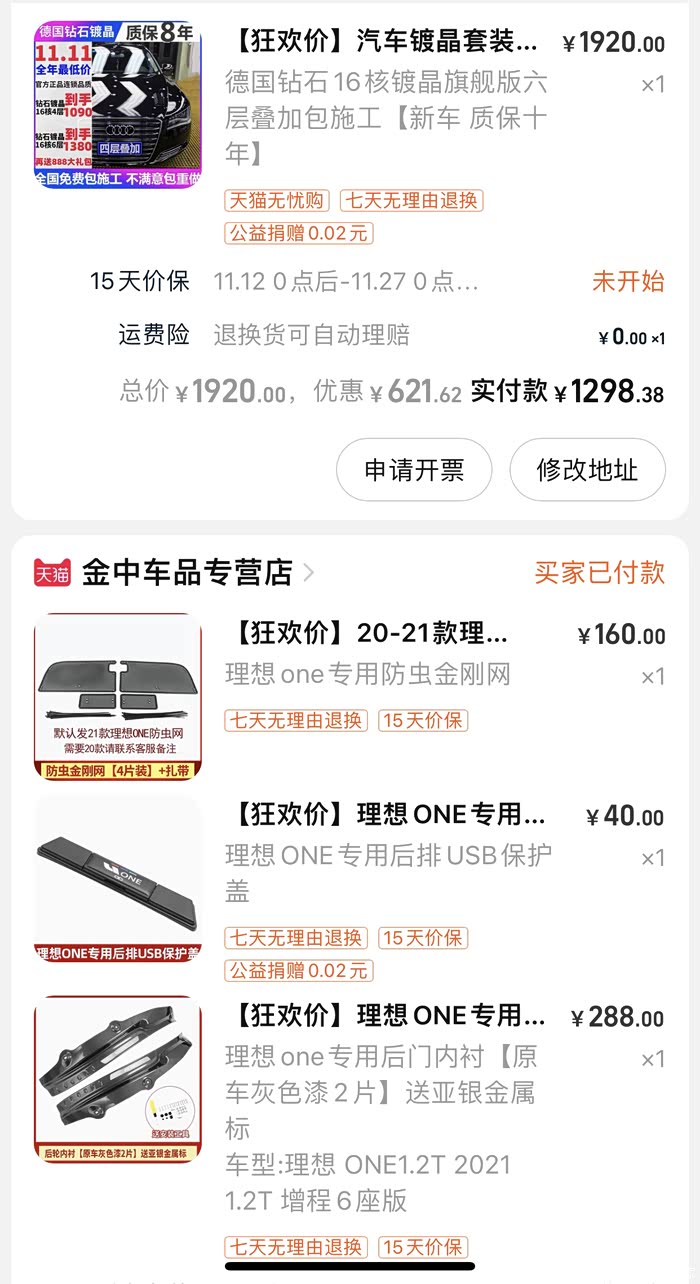Image resolution: width=700 pixels, height=1284 pixels.
Task: Open the 后门内衬 product image
Action: tap(118, 1078)
